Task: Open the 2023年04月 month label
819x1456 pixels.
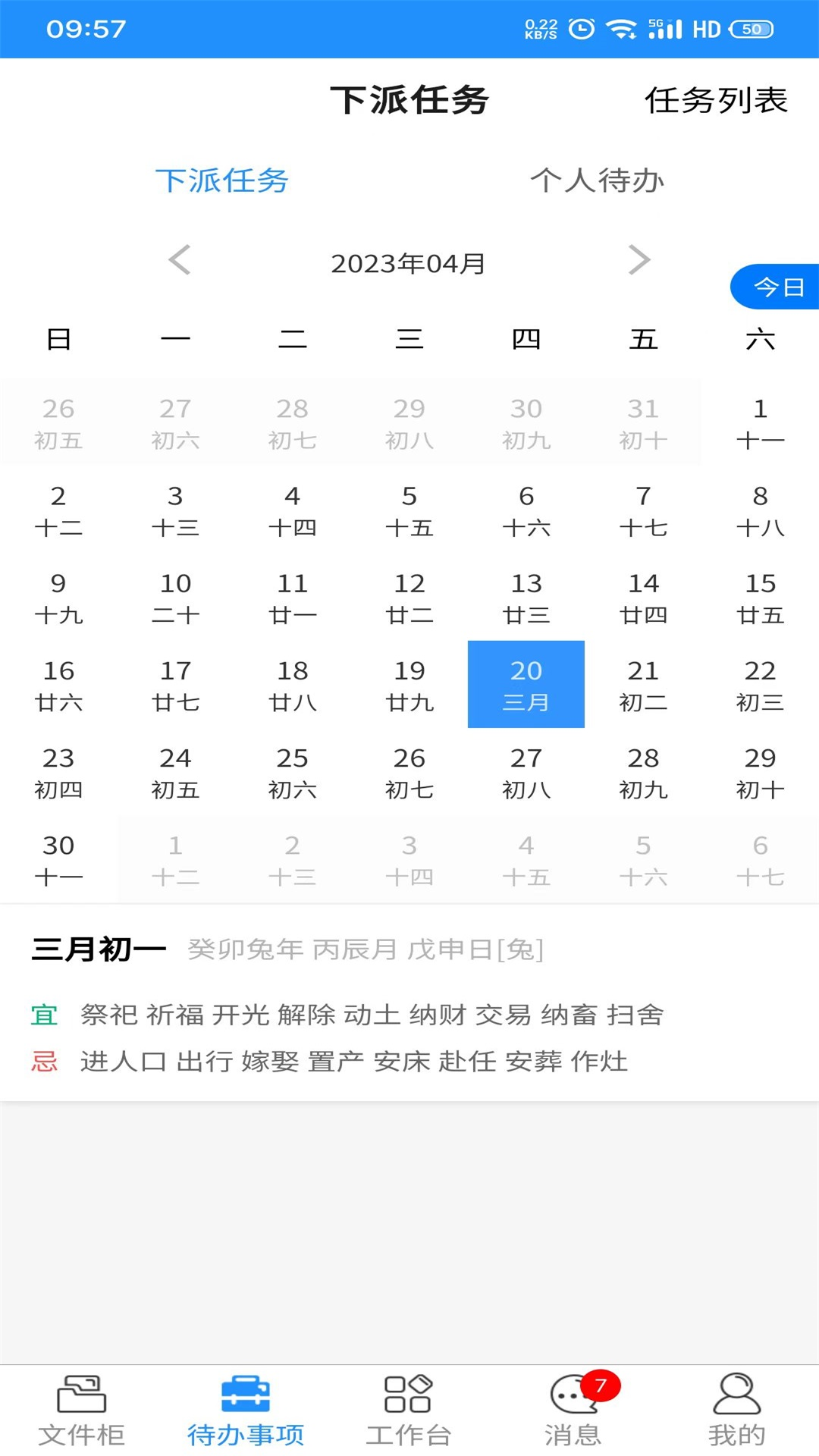Action: [409, 264]
